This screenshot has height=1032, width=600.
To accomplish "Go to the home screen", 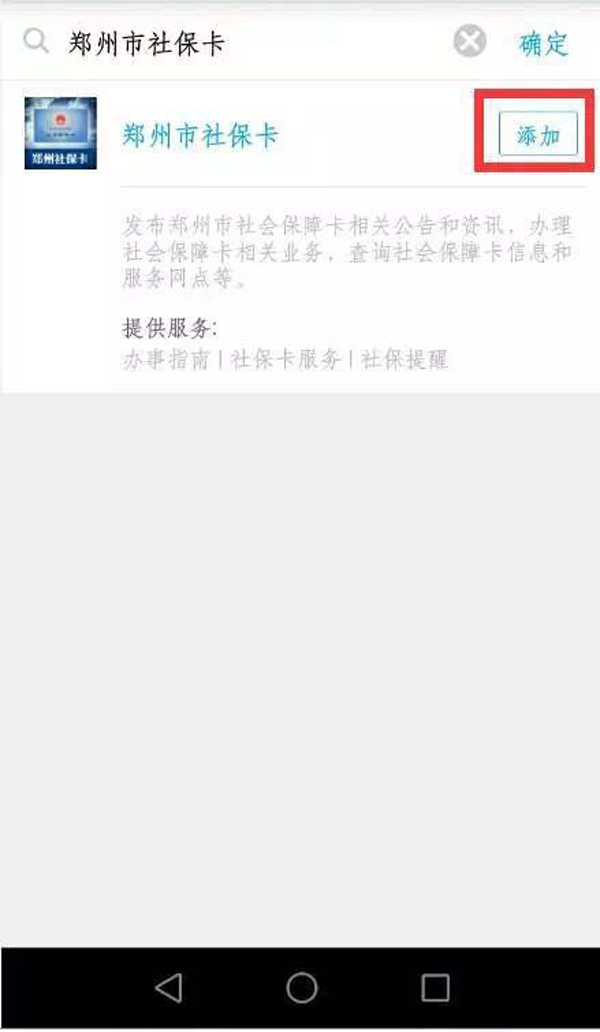I will (x=301, y=988).
